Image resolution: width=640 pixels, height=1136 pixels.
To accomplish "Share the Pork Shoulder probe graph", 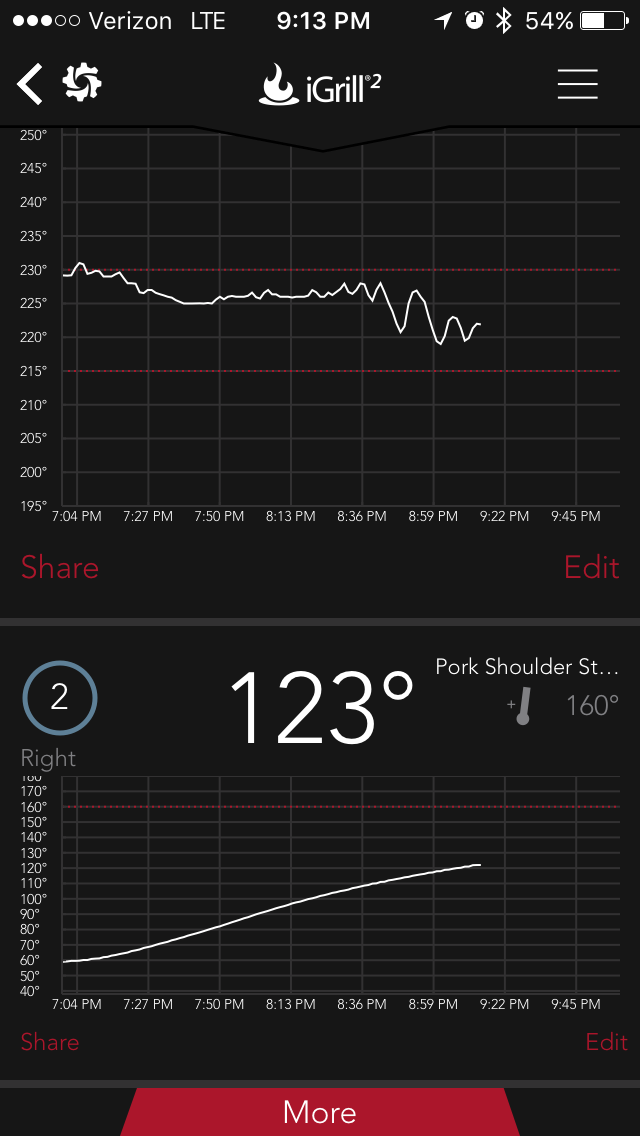I will click(x=50, y=1042).
